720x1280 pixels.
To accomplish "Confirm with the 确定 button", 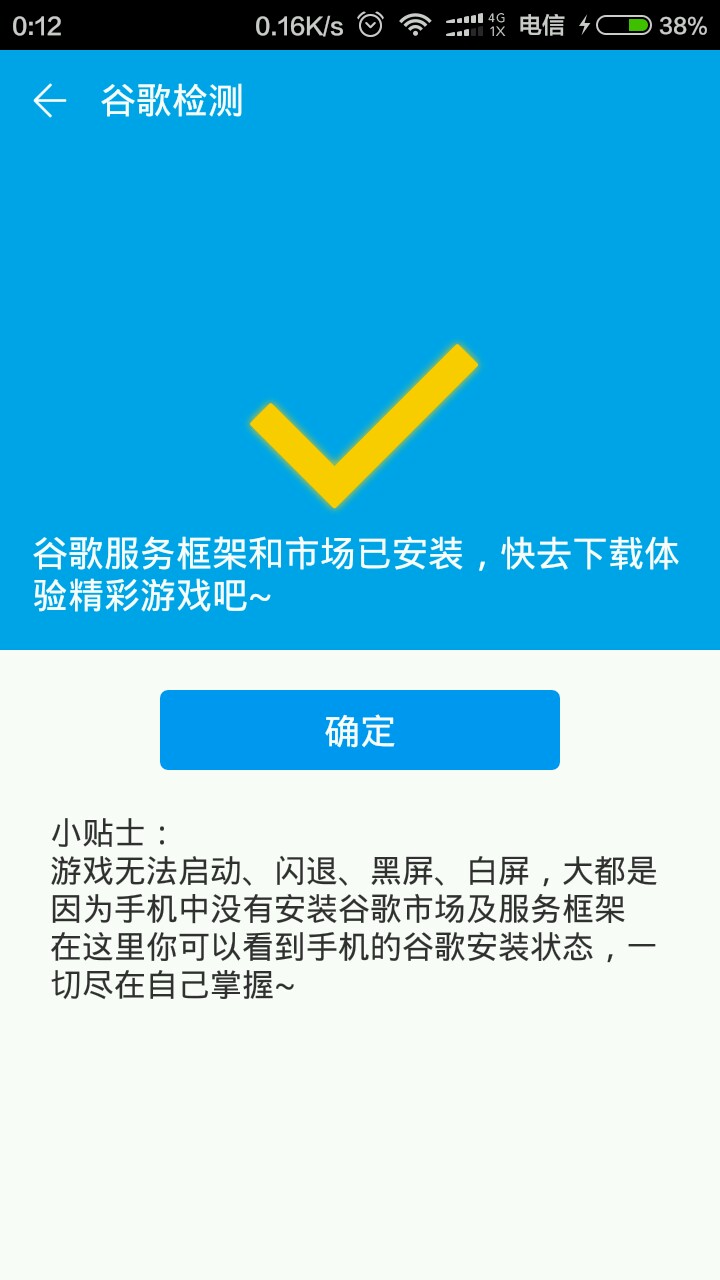I will click(360, 730).
